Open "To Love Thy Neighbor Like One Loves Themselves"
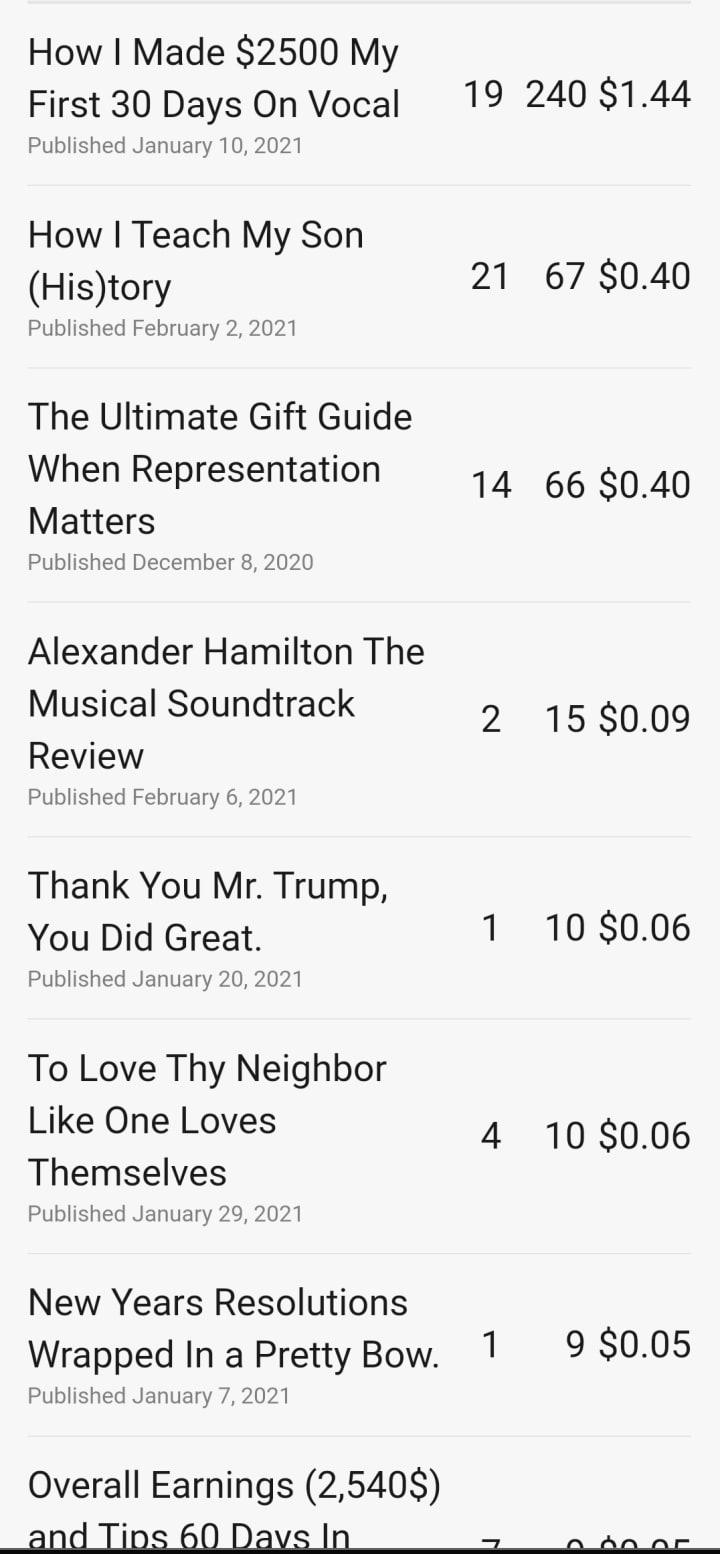Viewport: 720px width, 1554px height. pos(207,1120)
